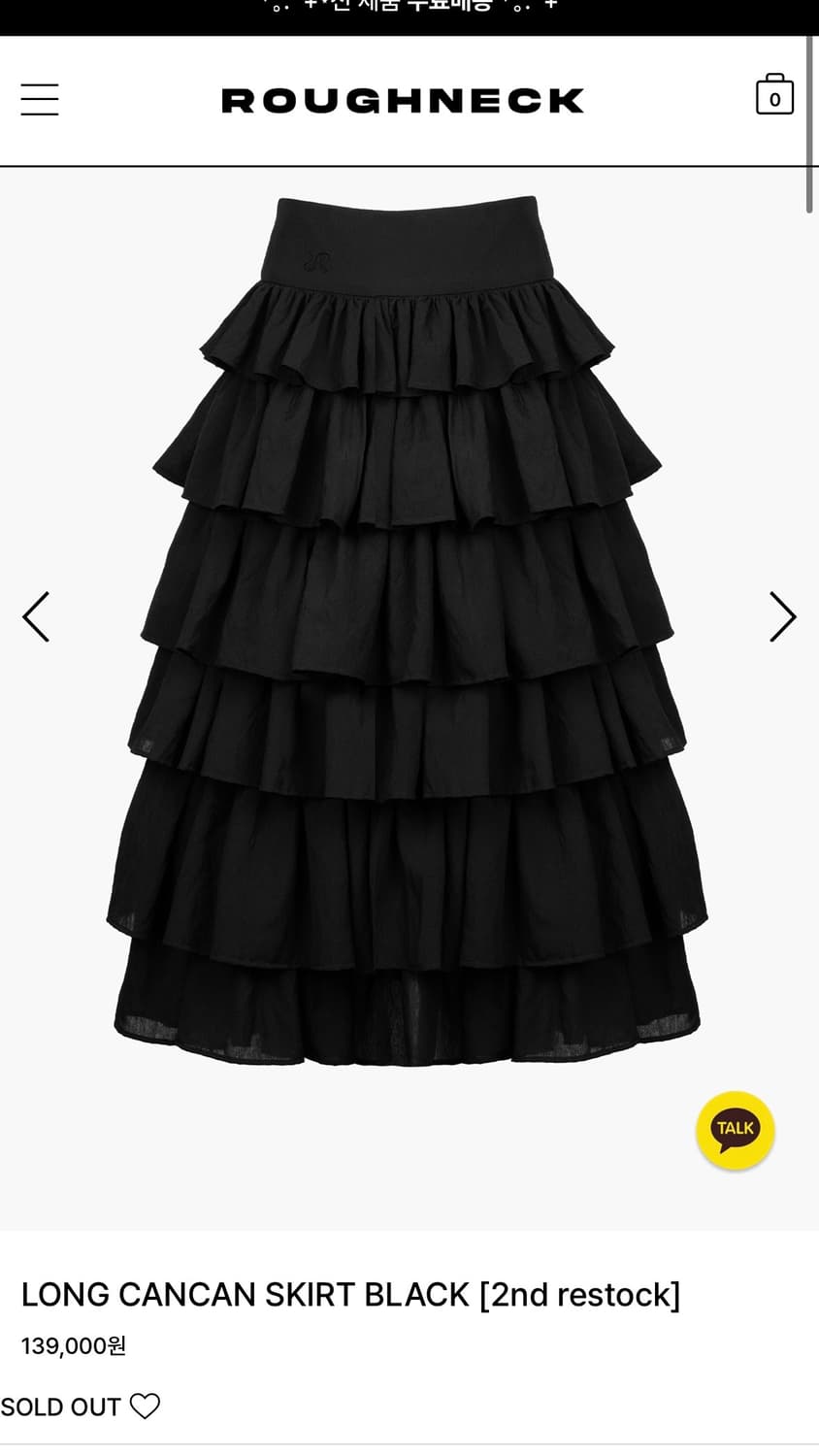
Task: Open LONG CANCAN SKIRT BLACK product title
Action: pos(351,1294)
